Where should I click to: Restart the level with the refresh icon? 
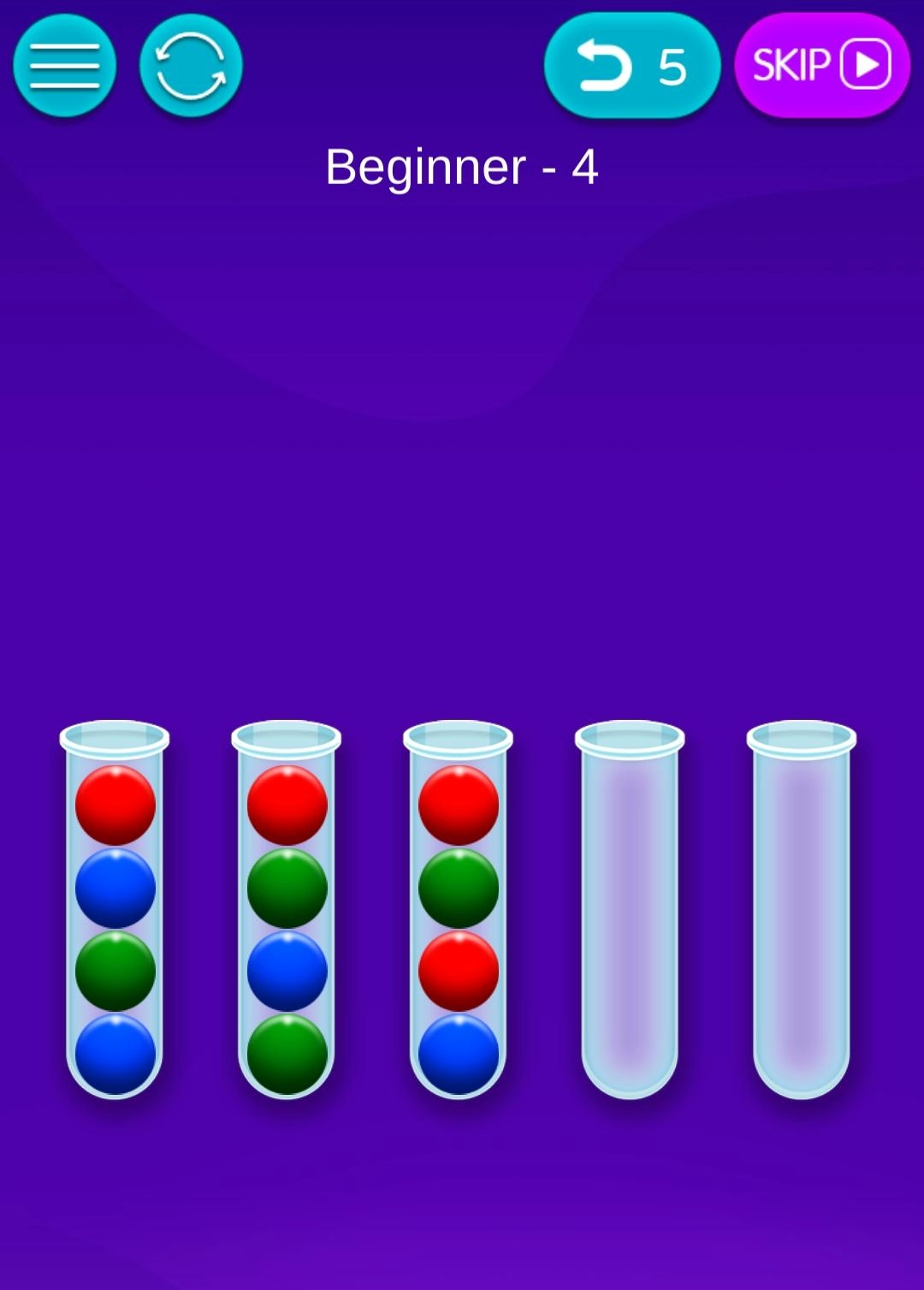(x=191, y=65)
